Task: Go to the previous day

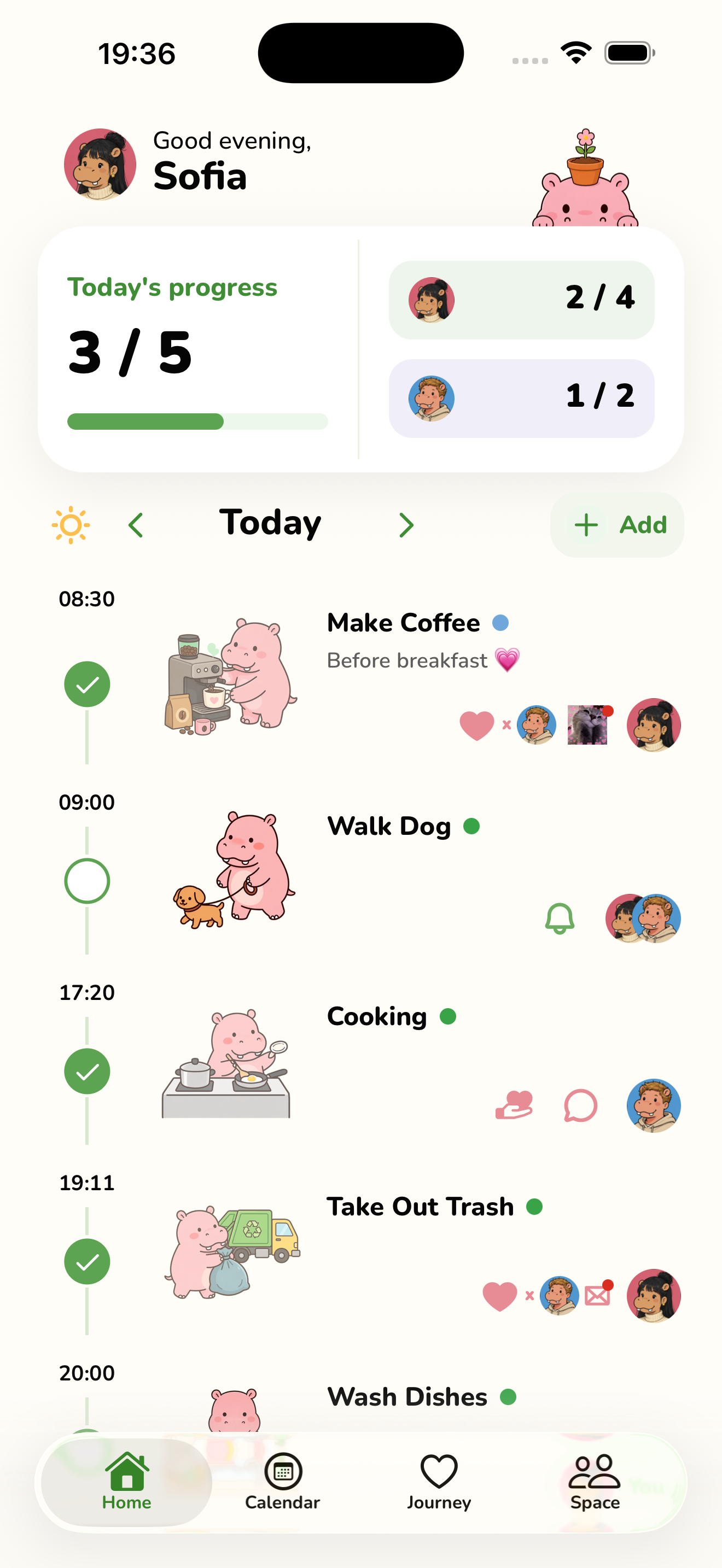Action: coord(136,525)
